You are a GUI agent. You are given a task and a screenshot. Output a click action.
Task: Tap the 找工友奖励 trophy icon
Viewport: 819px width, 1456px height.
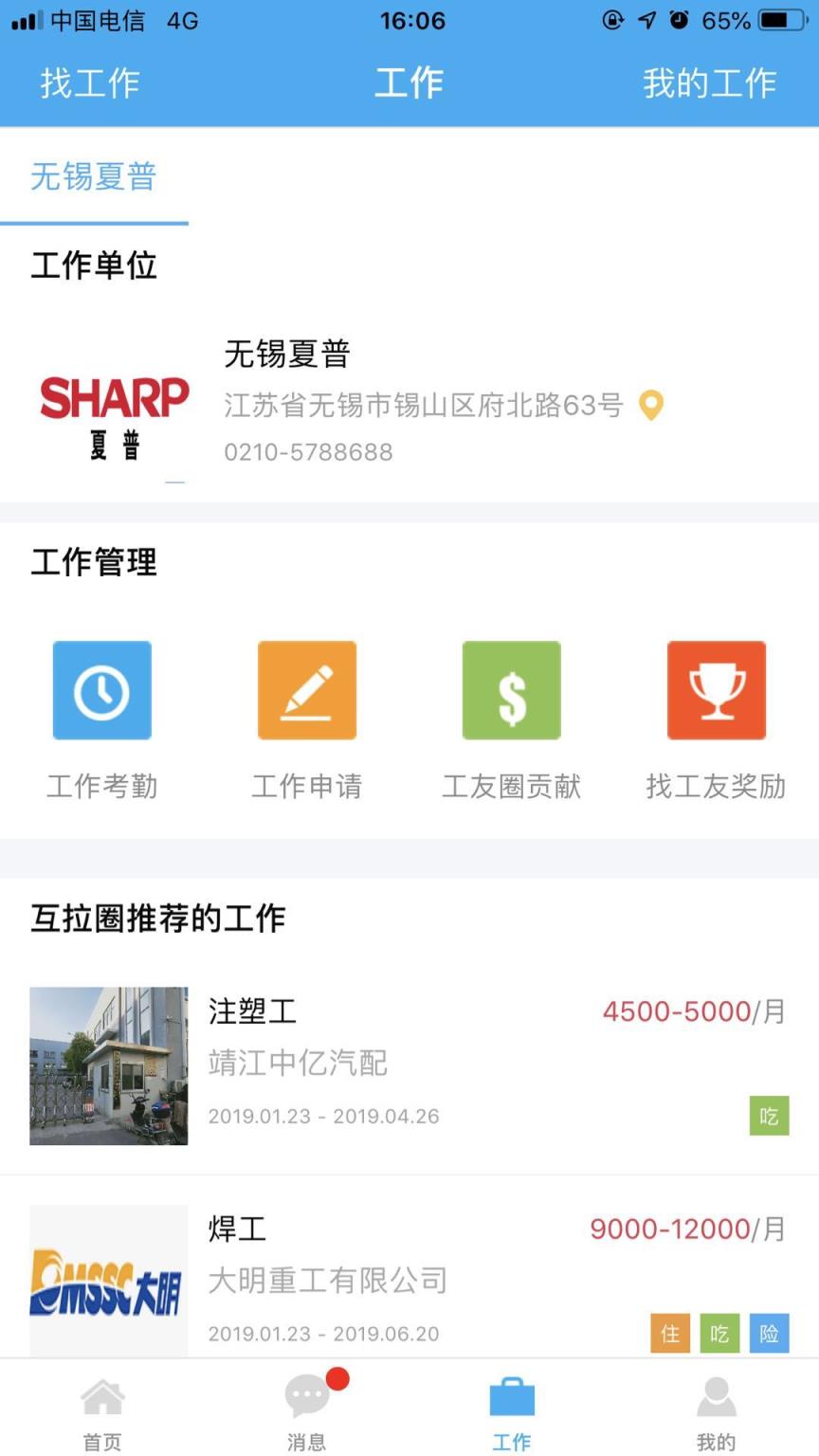(717, 689)
